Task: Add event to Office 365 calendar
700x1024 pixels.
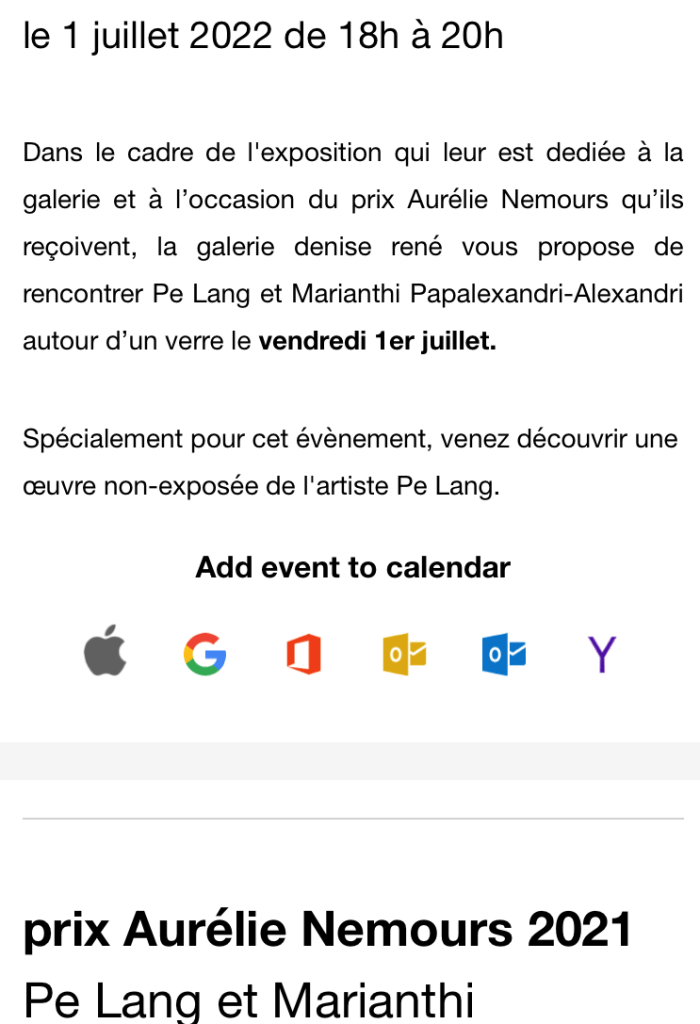Action: tap(303, 655)
